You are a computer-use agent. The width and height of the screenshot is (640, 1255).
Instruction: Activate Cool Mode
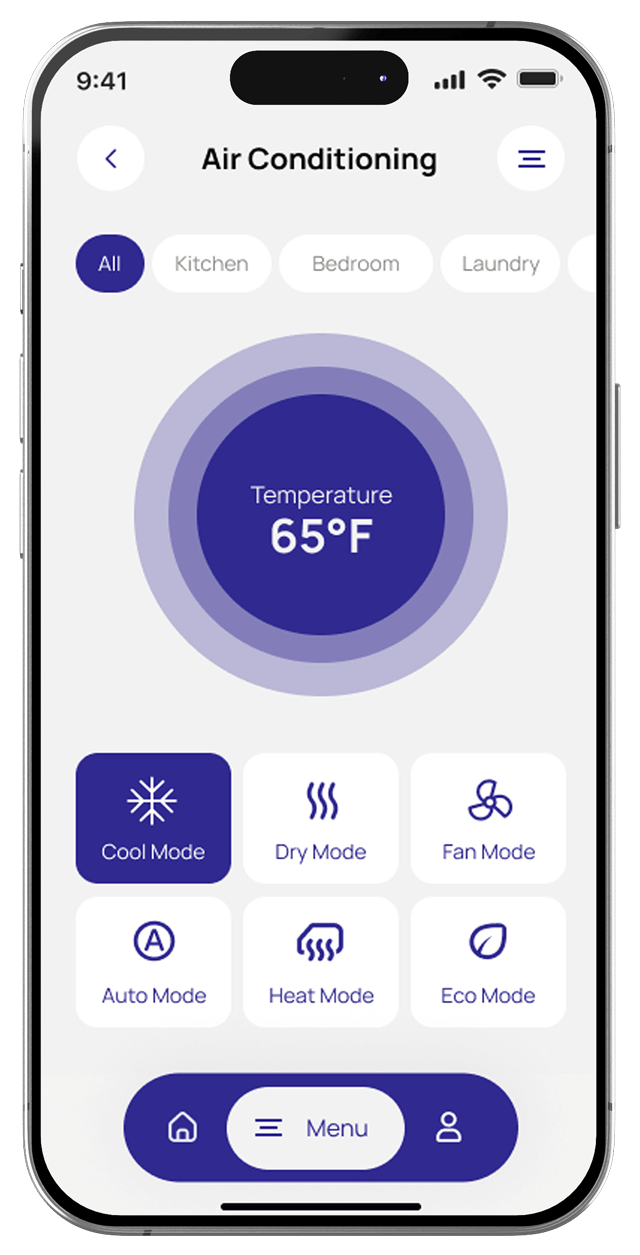(x=153, y=818)
